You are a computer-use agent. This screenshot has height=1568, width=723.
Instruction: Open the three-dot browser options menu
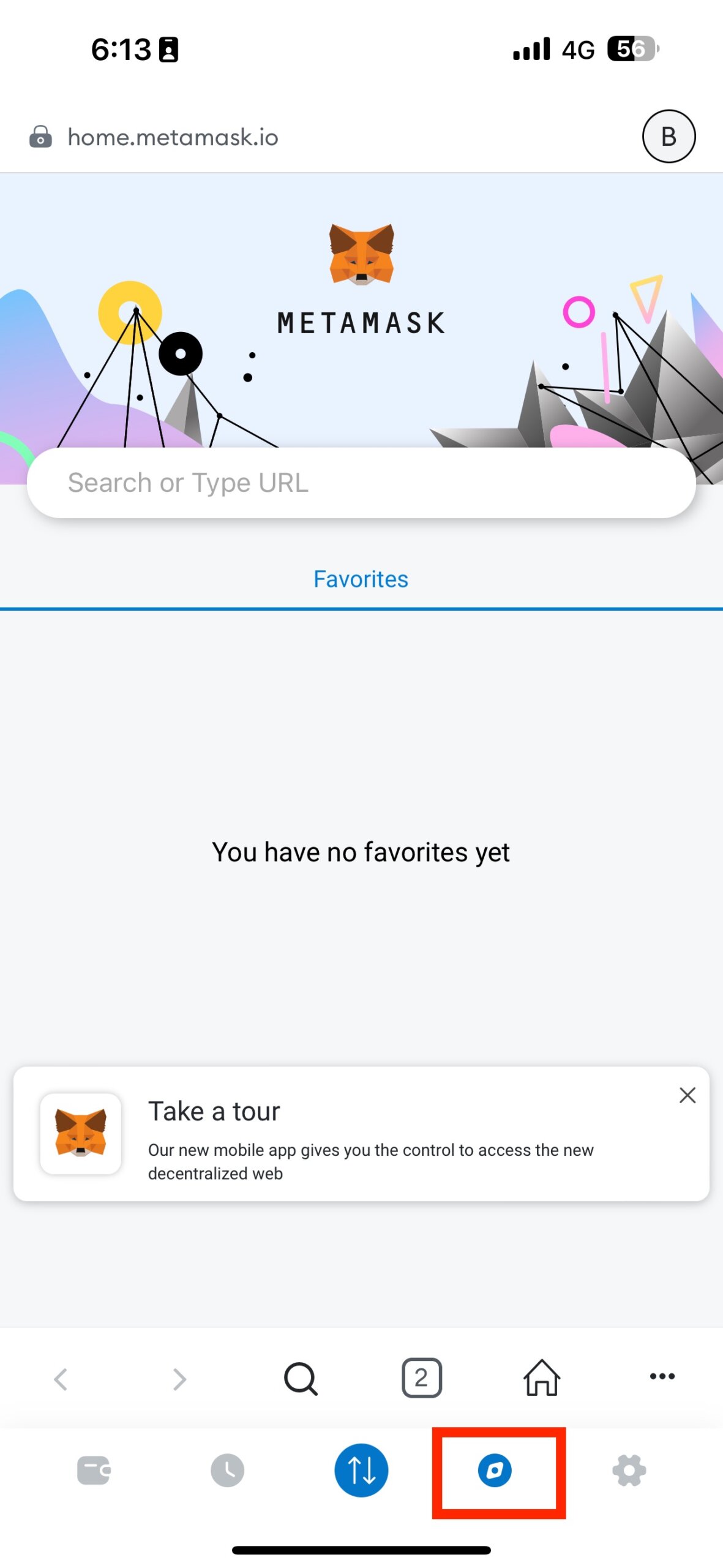(662, 1376)
